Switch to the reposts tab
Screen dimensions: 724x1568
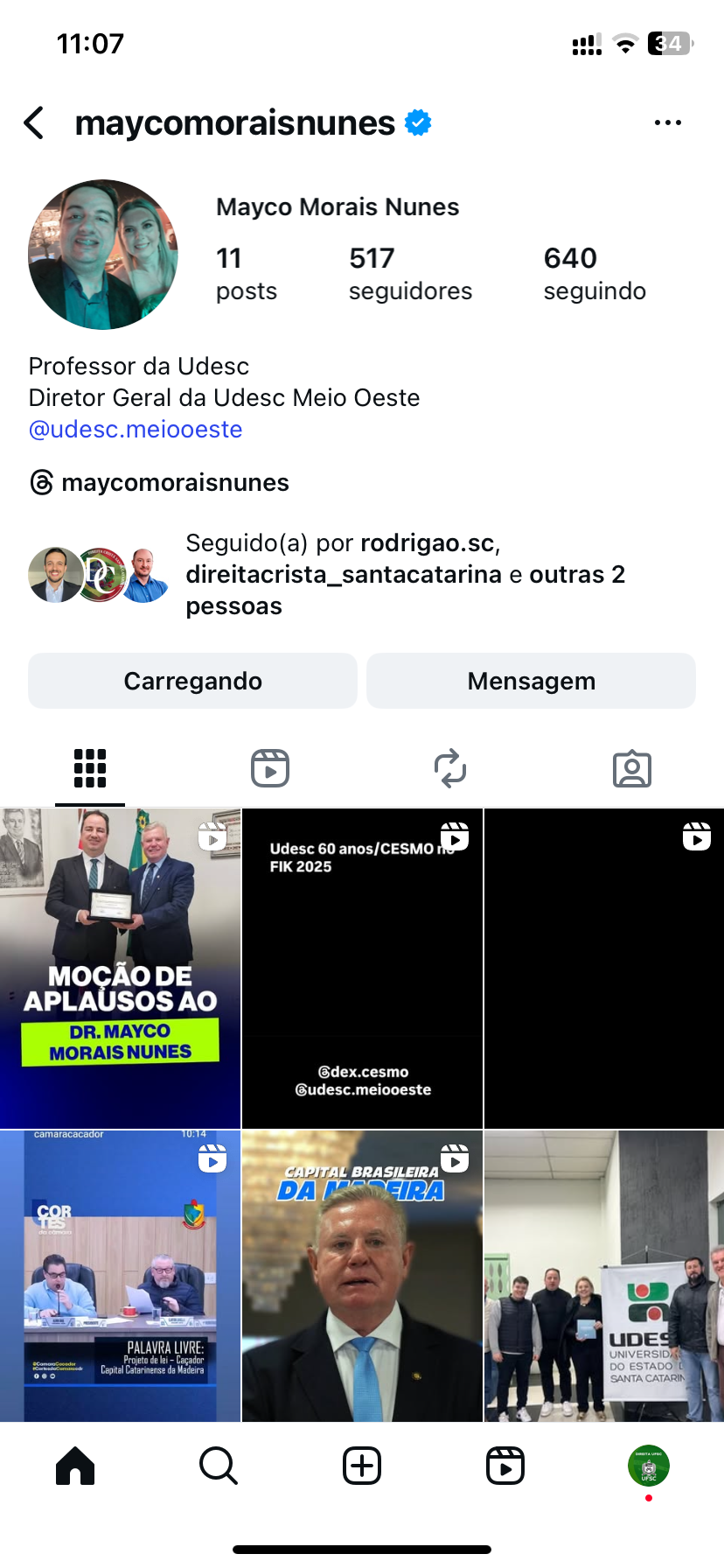(x=450, y=769)
